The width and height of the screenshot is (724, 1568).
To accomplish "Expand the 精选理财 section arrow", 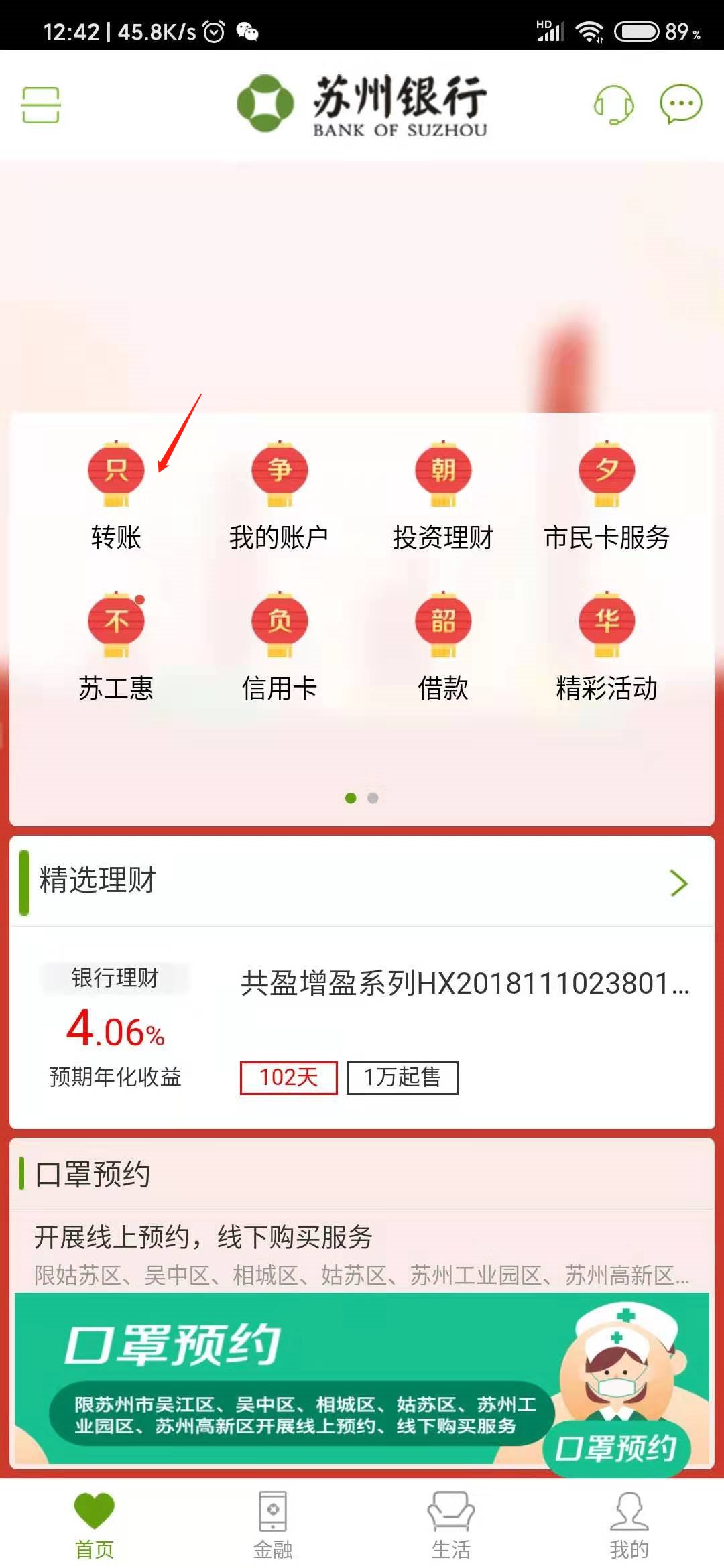I will 678,883.
